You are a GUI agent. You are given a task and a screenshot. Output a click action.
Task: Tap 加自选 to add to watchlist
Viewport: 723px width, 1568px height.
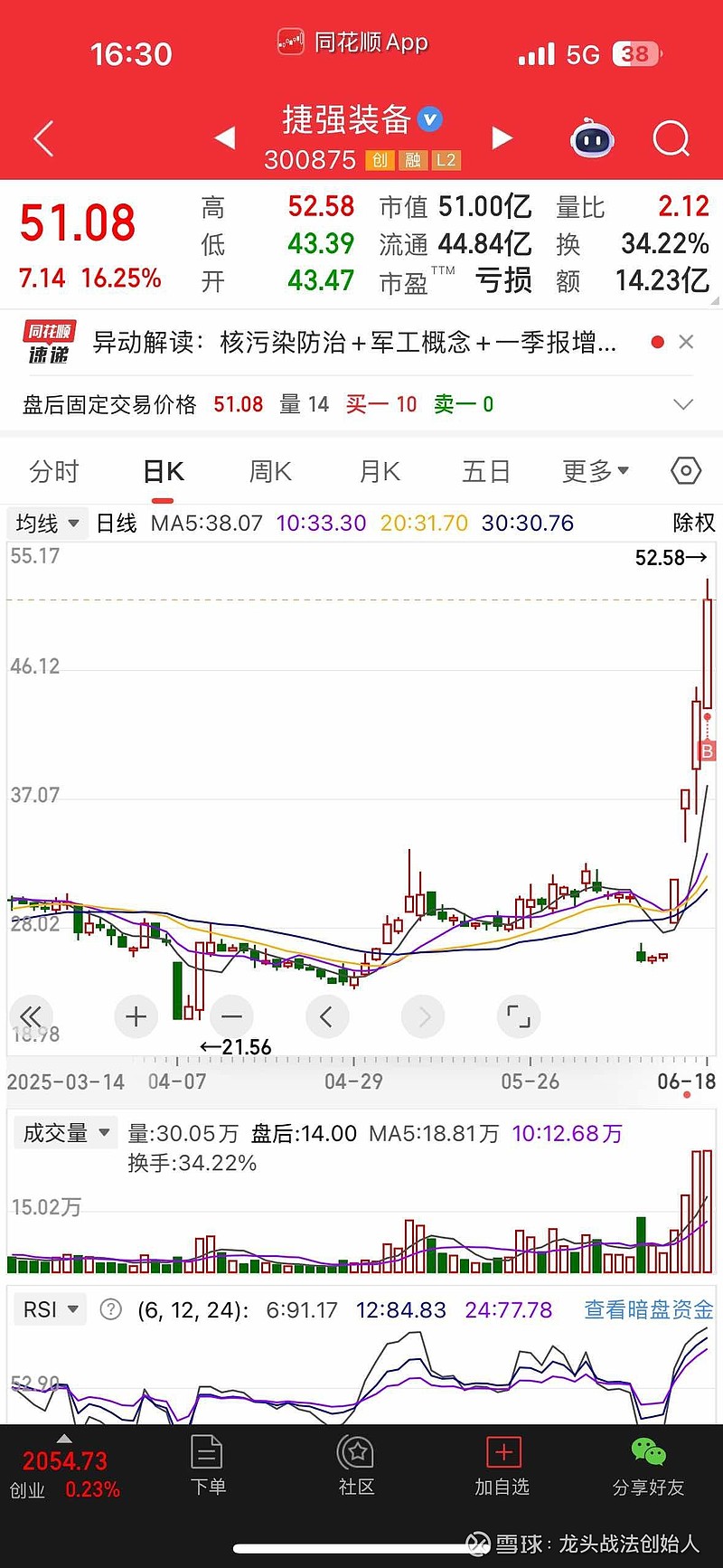502,1467
